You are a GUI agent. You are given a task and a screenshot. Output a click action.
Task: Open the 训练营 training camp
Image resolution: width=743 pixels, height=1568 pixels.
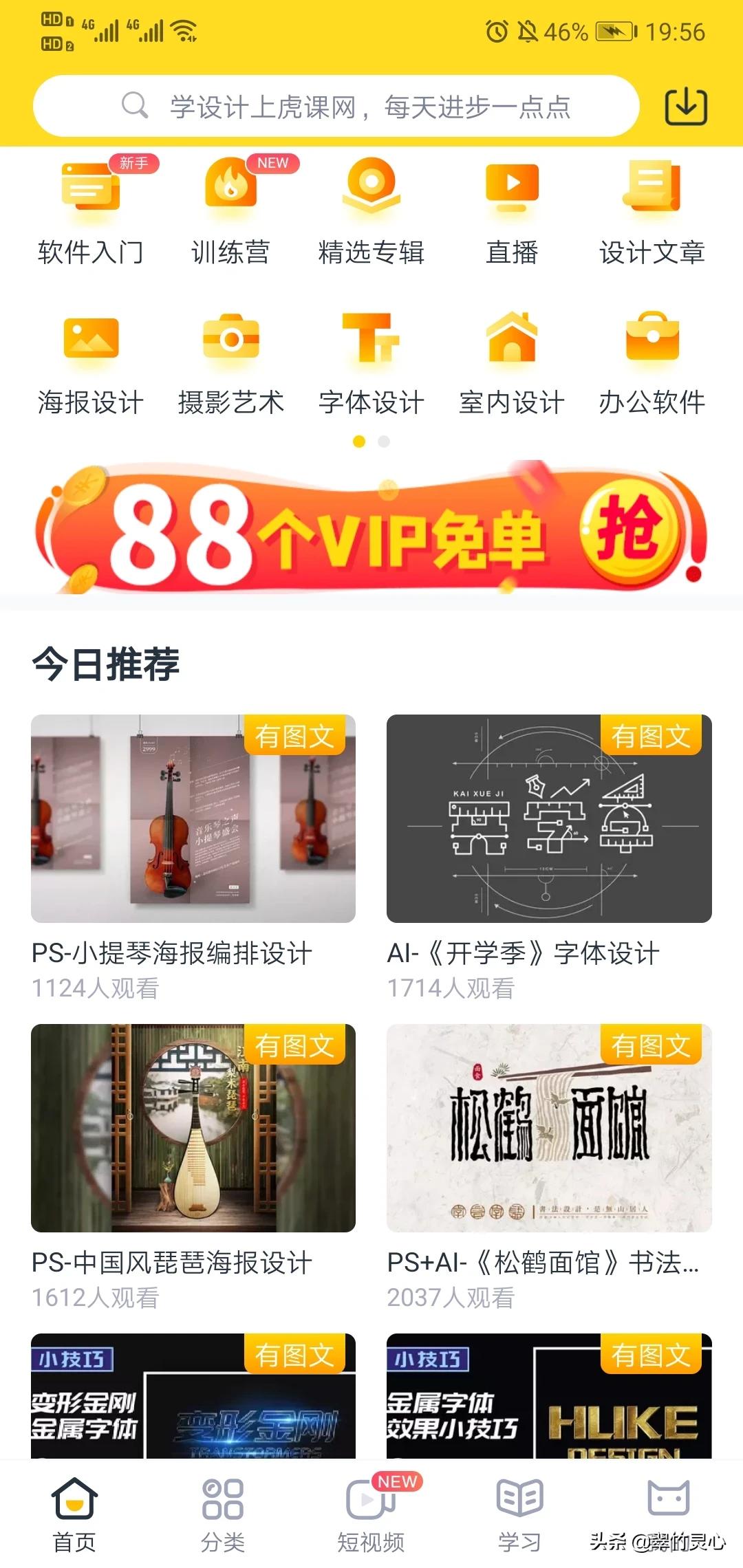(230, 206)
